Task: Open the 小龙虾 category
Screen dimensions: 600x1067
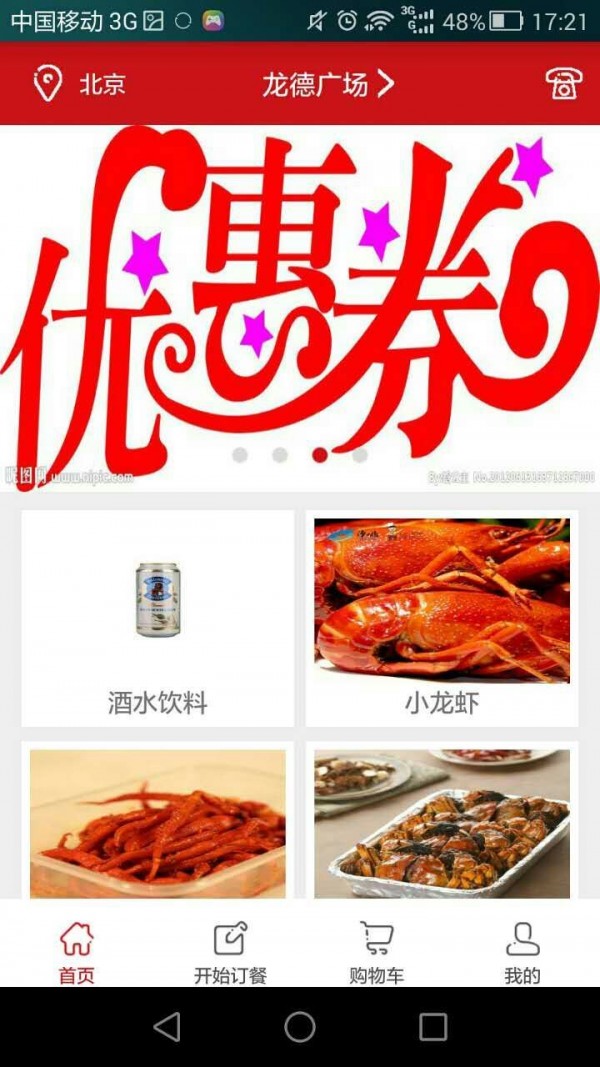Action: point(442,618)
